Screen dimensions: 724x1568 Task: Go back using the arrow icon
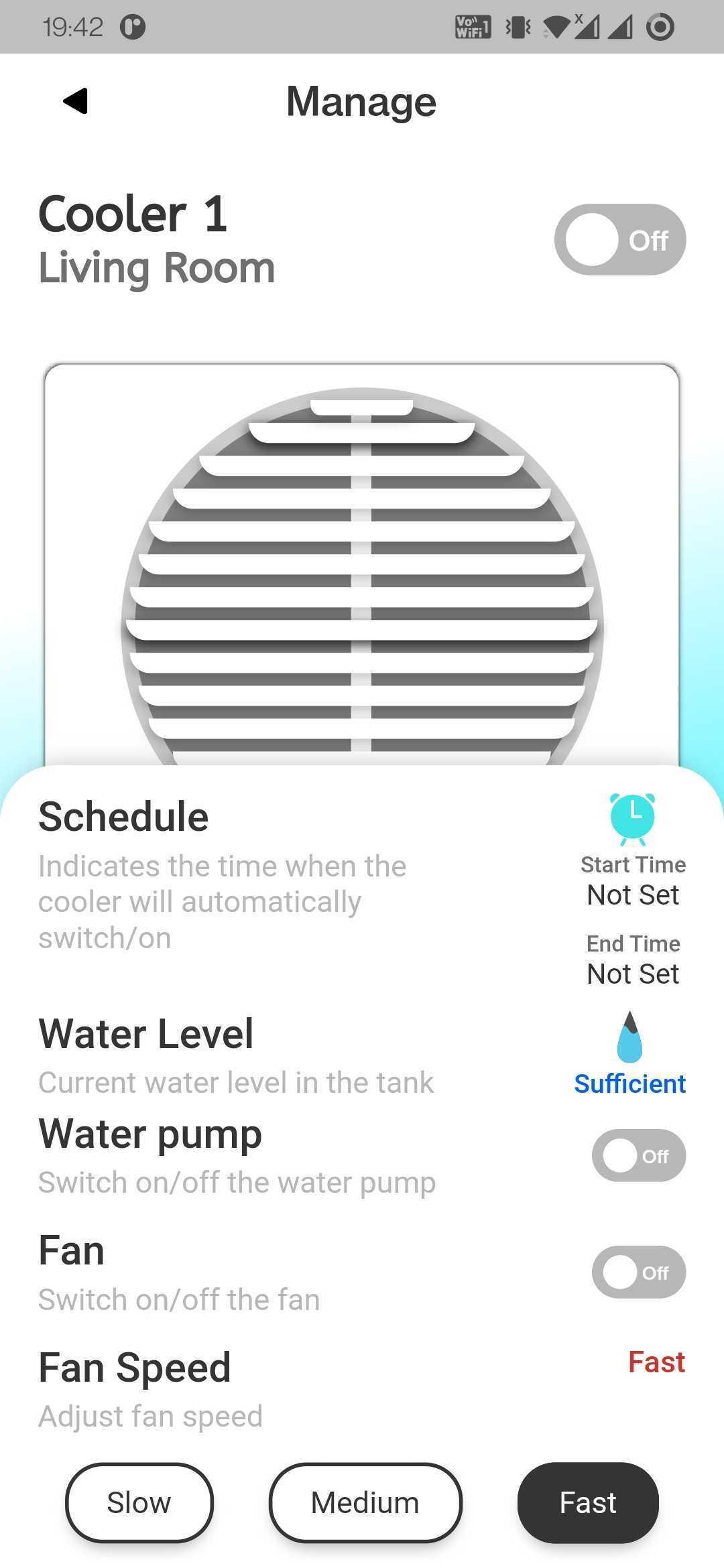[x=76, y=101]
